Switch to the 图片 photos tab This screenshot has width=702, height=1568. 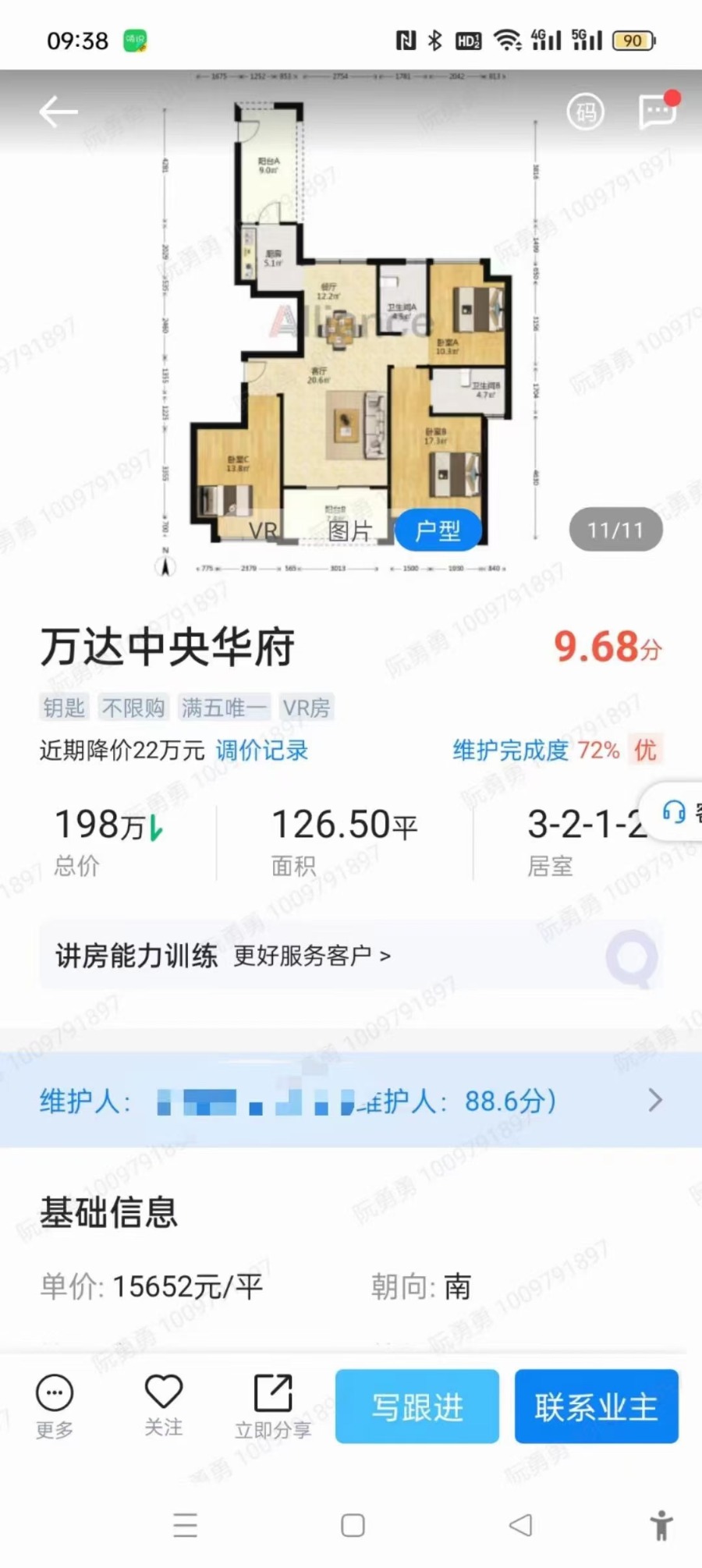click(349, 531)
